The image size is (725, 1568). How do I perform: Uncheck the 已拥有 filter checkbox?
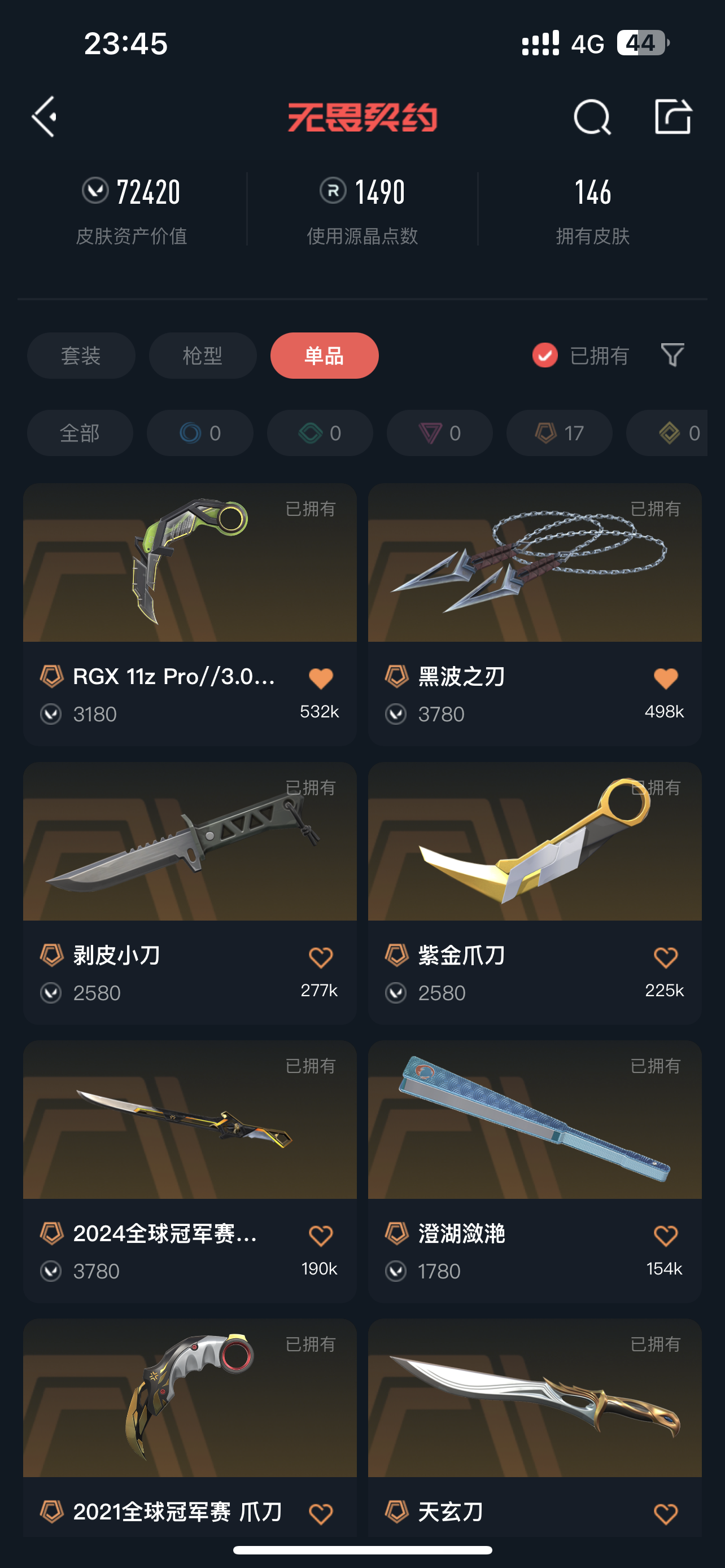tap(545, 356)
